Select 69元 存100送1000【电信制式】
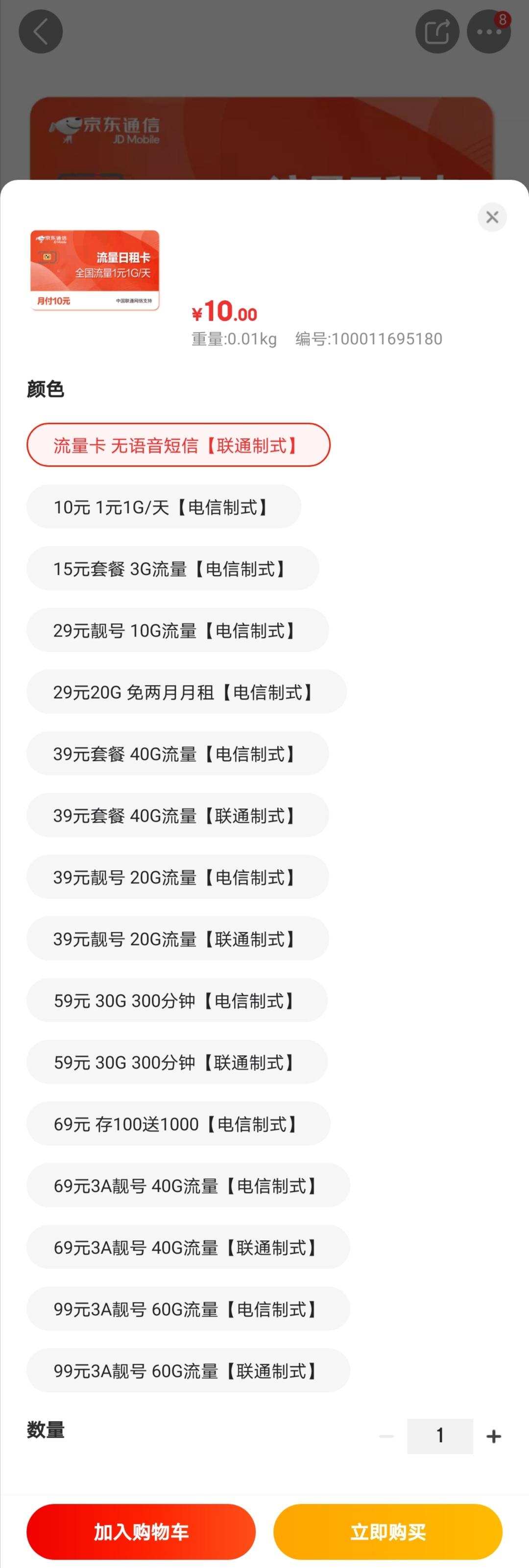Image resolution: width=529 pixels, height=1568 pixels. [178, 1124]
